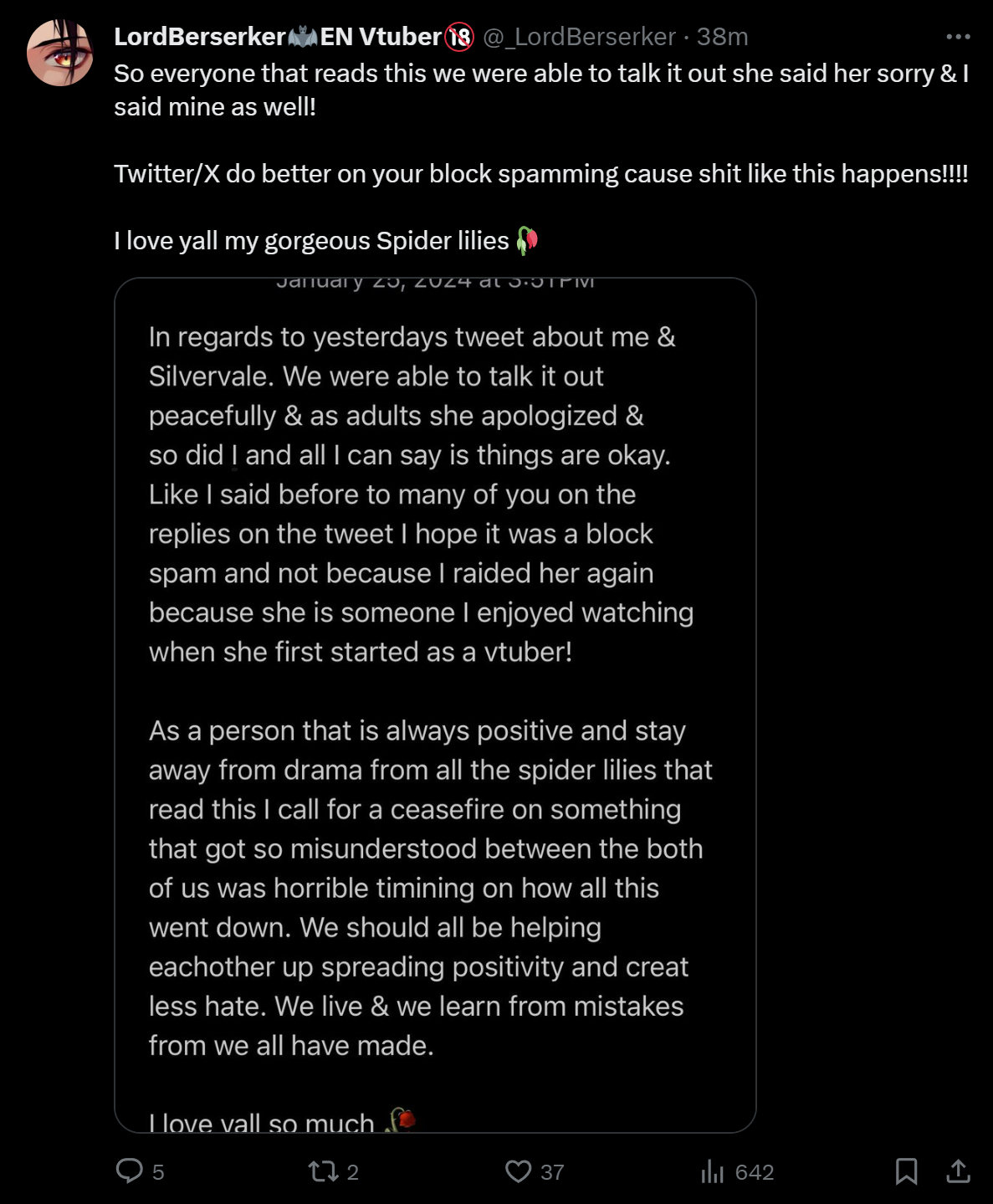Share this tweet via share icon

pos(958,1171)
